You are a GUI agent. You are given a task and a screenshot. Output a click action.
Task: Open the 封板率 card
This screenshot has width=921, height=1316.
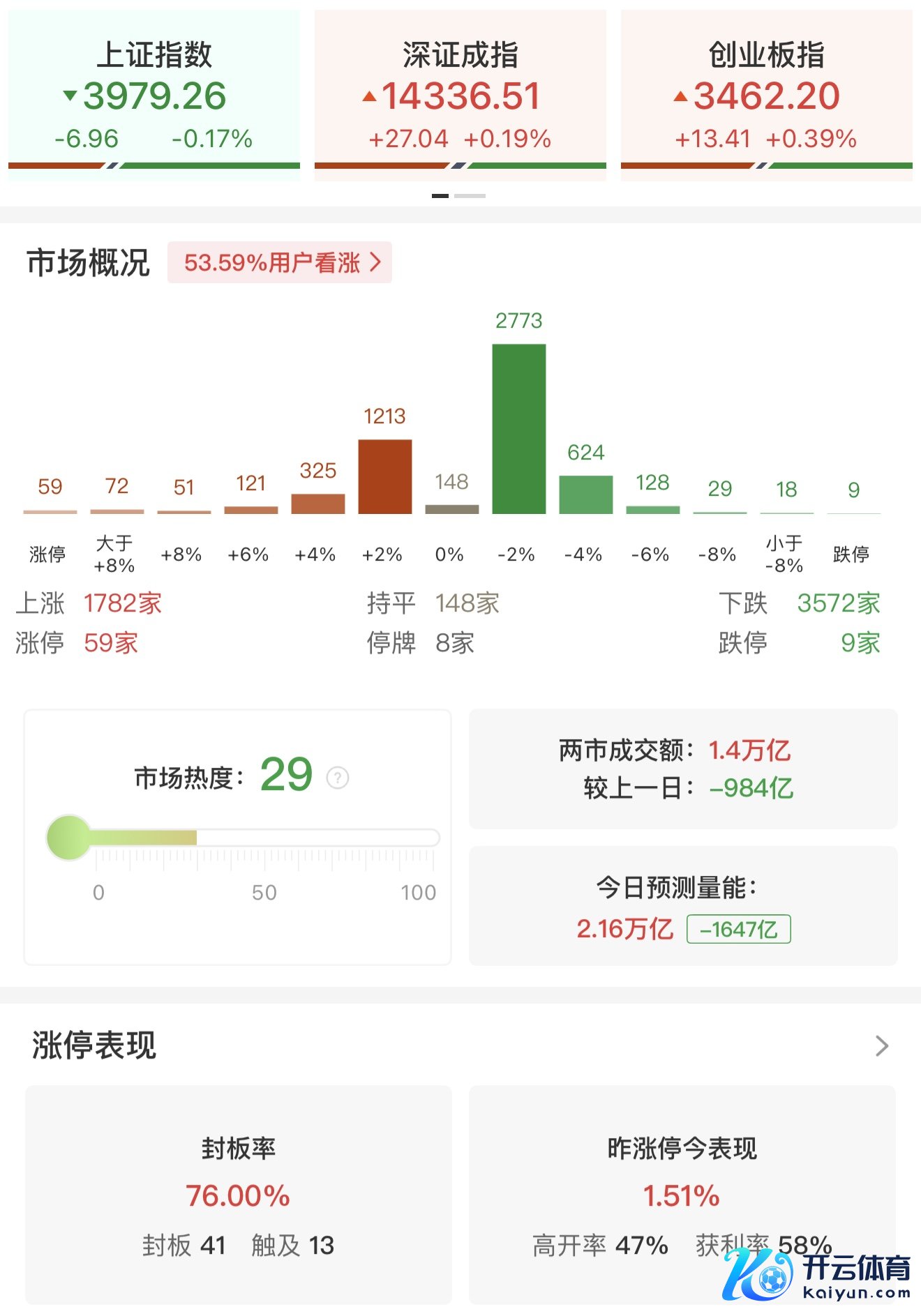(238, 1194)
